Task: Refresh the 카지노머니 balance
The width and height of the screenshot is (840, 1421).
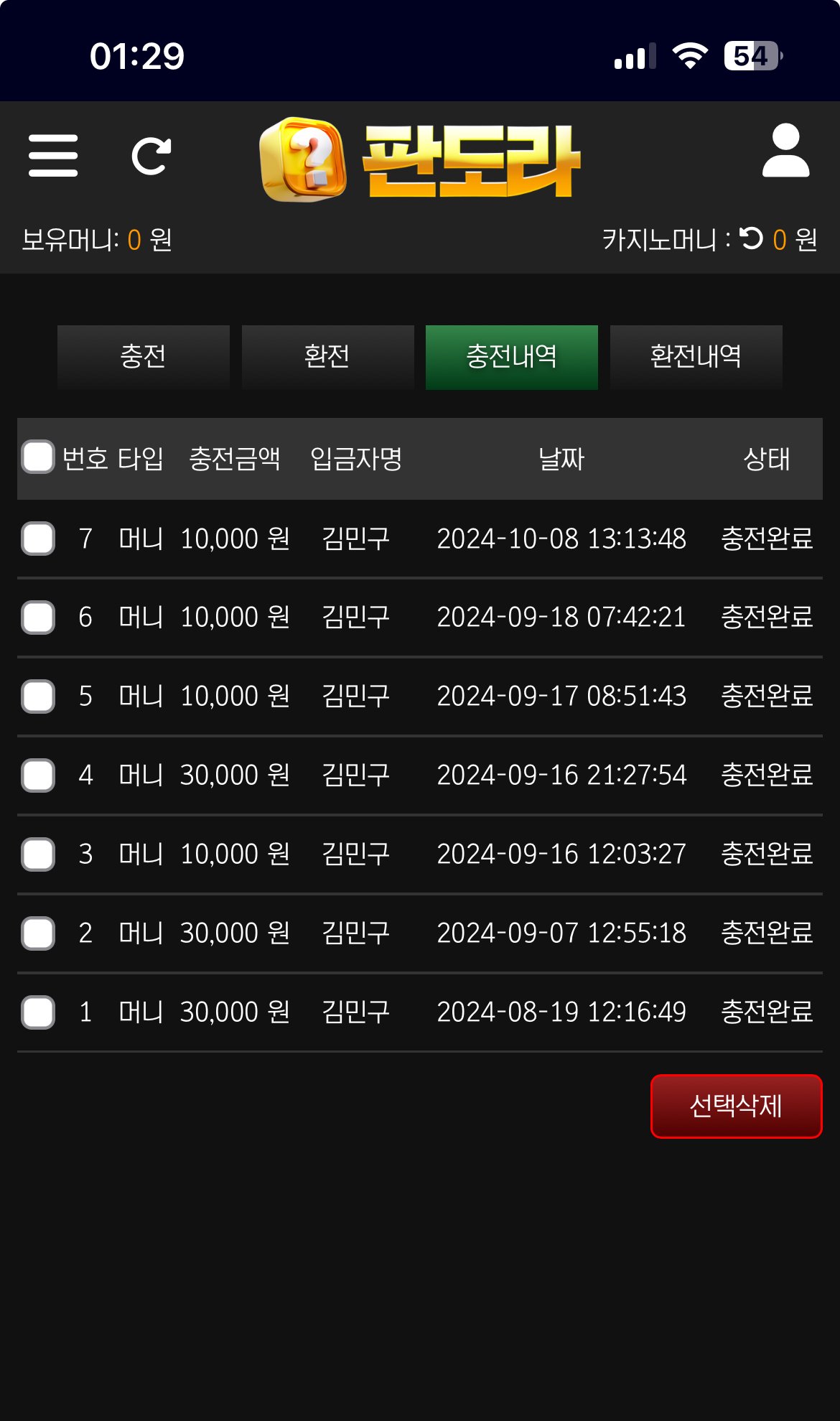Action: tap(751, 238)
